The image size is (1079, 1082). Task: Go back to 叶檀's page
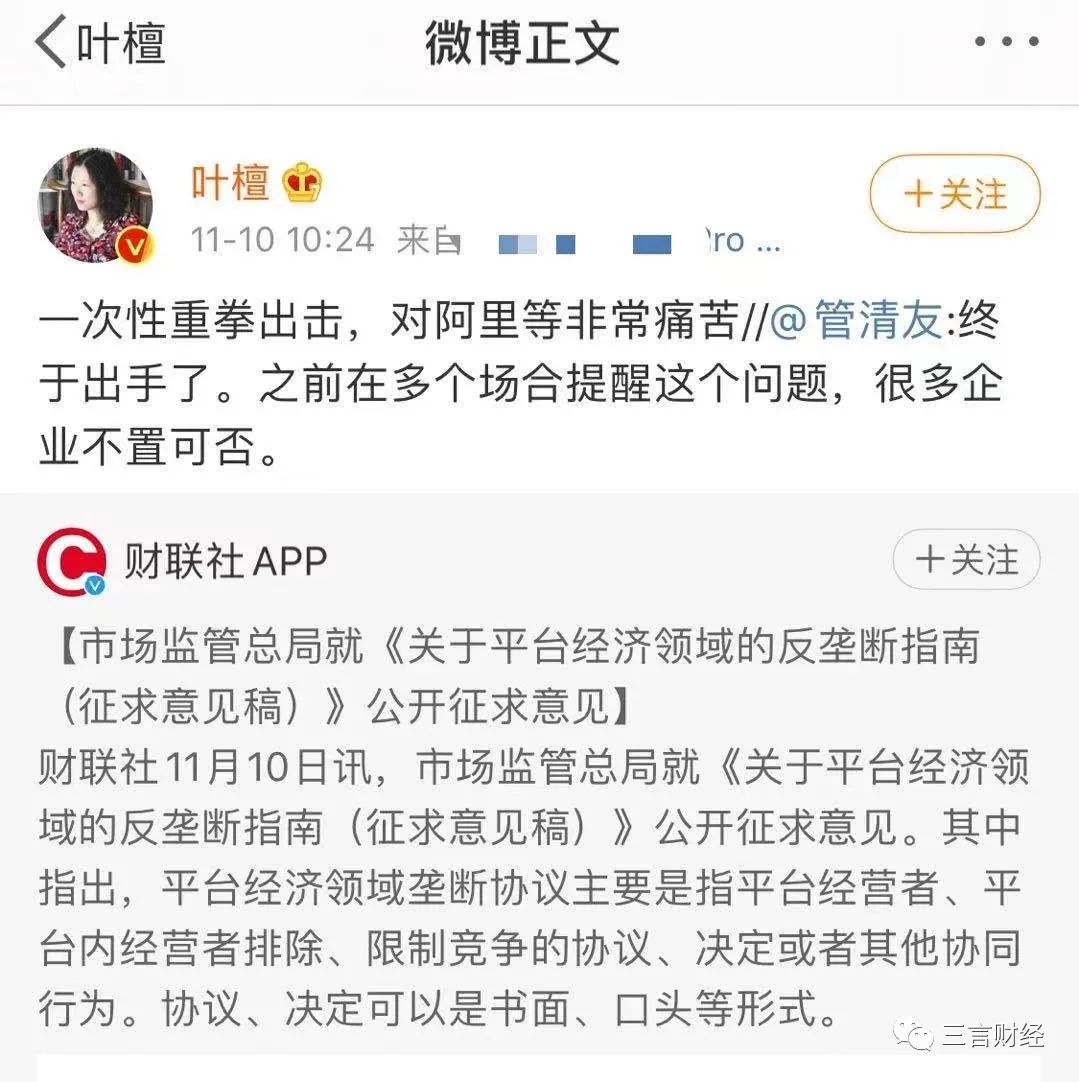pyautogui.click(x=98, y=44)
